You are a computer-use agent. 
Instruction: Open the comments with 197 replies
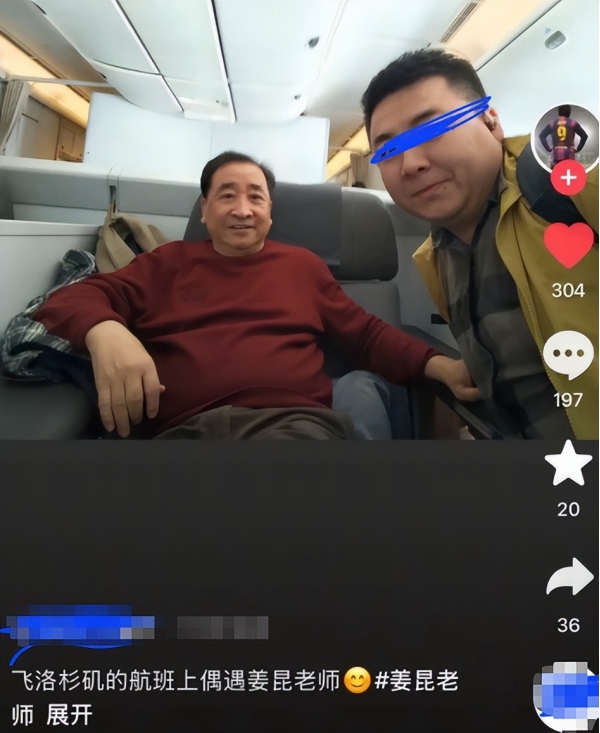pyautogui.click(x=568, y=355)
